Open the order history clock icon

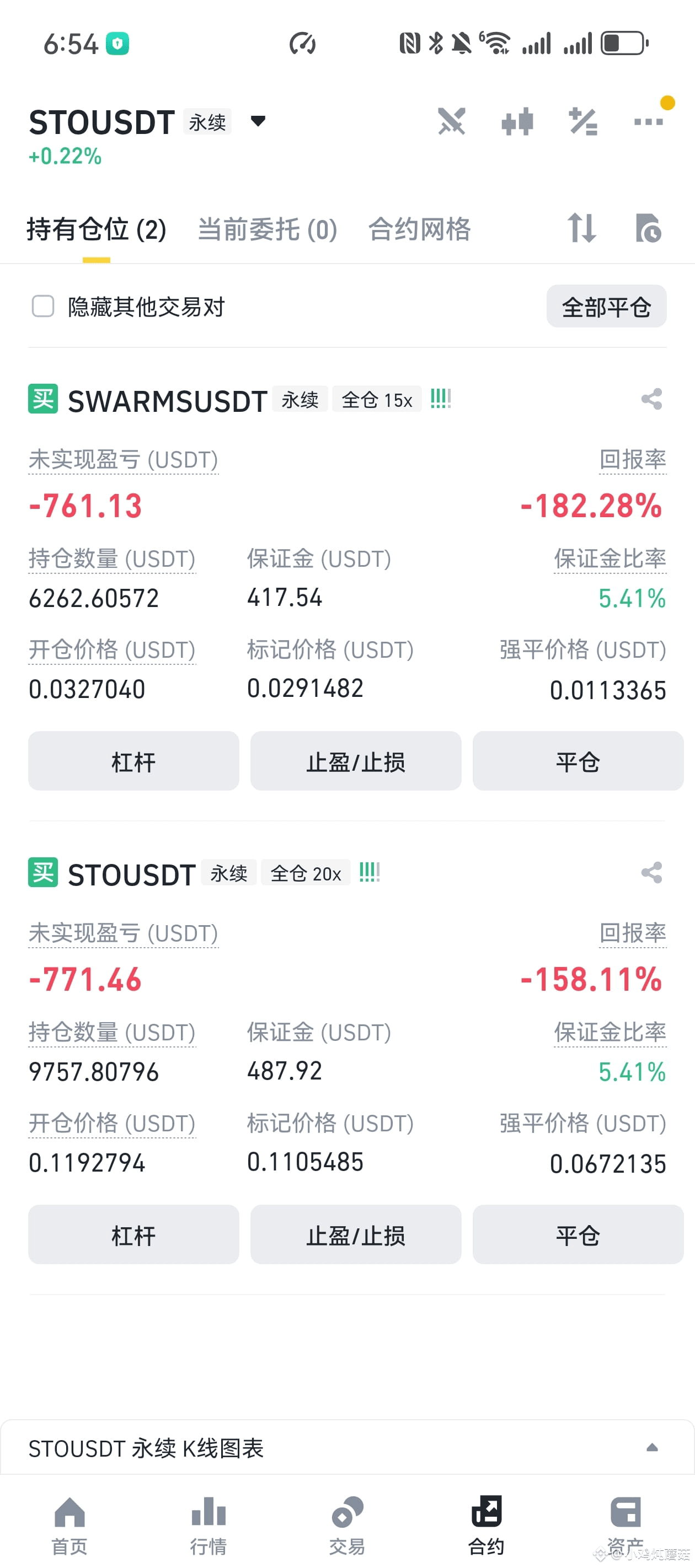[x=648, y=228]
